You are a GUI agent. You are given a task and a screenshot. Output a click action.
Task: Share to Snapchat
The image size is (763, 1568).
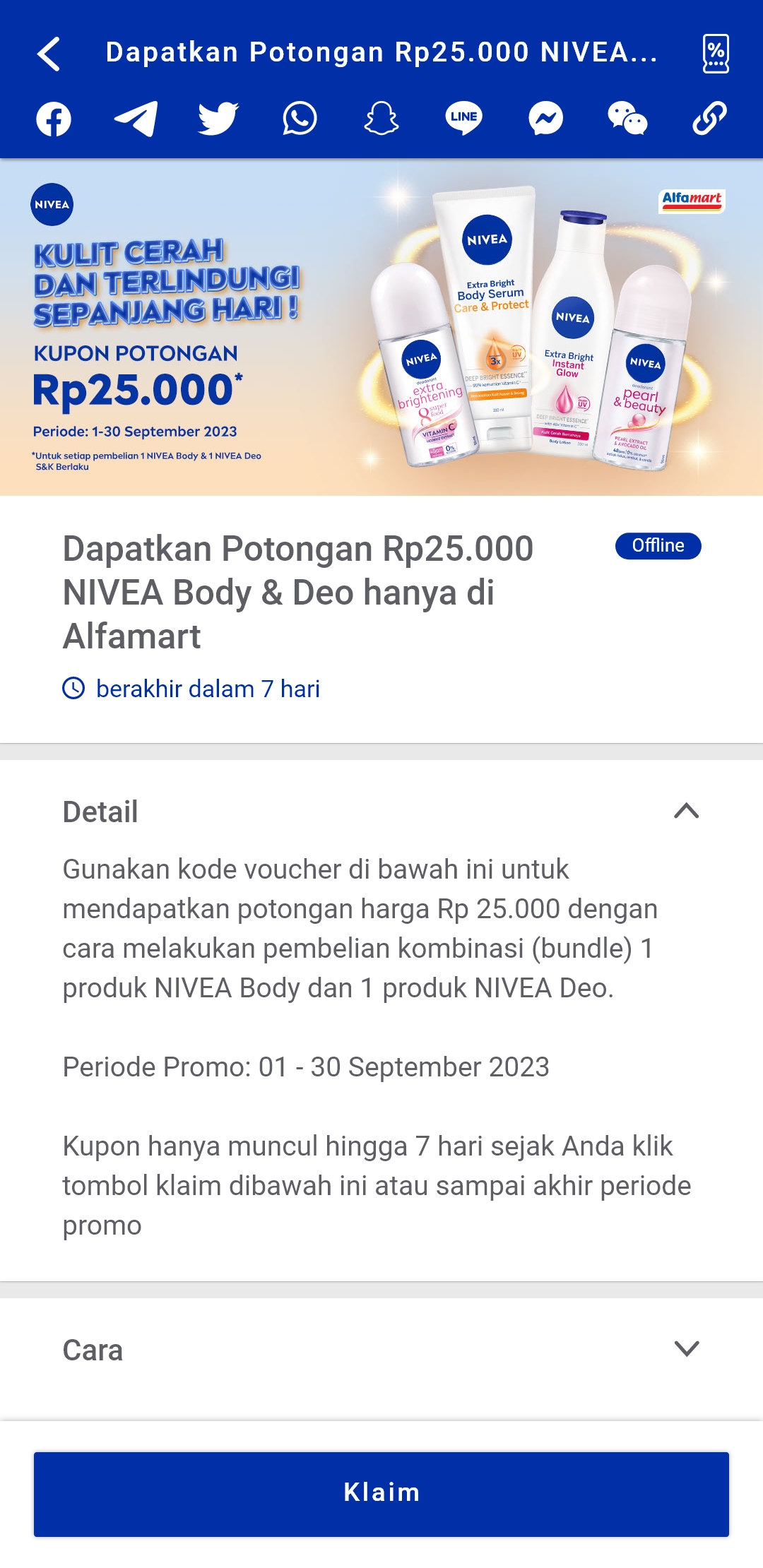click(381, 119)
